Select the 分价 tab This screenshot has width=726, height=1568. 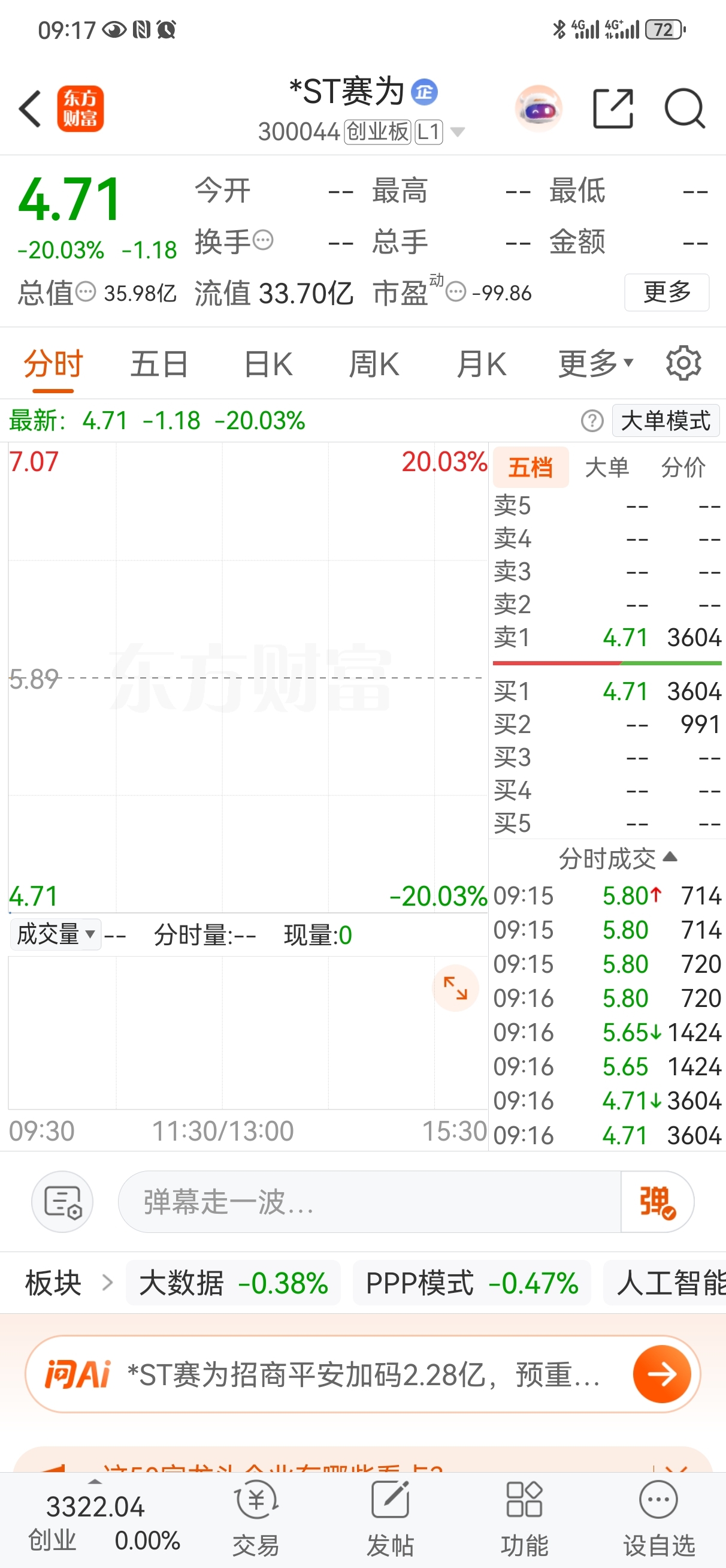683,468
